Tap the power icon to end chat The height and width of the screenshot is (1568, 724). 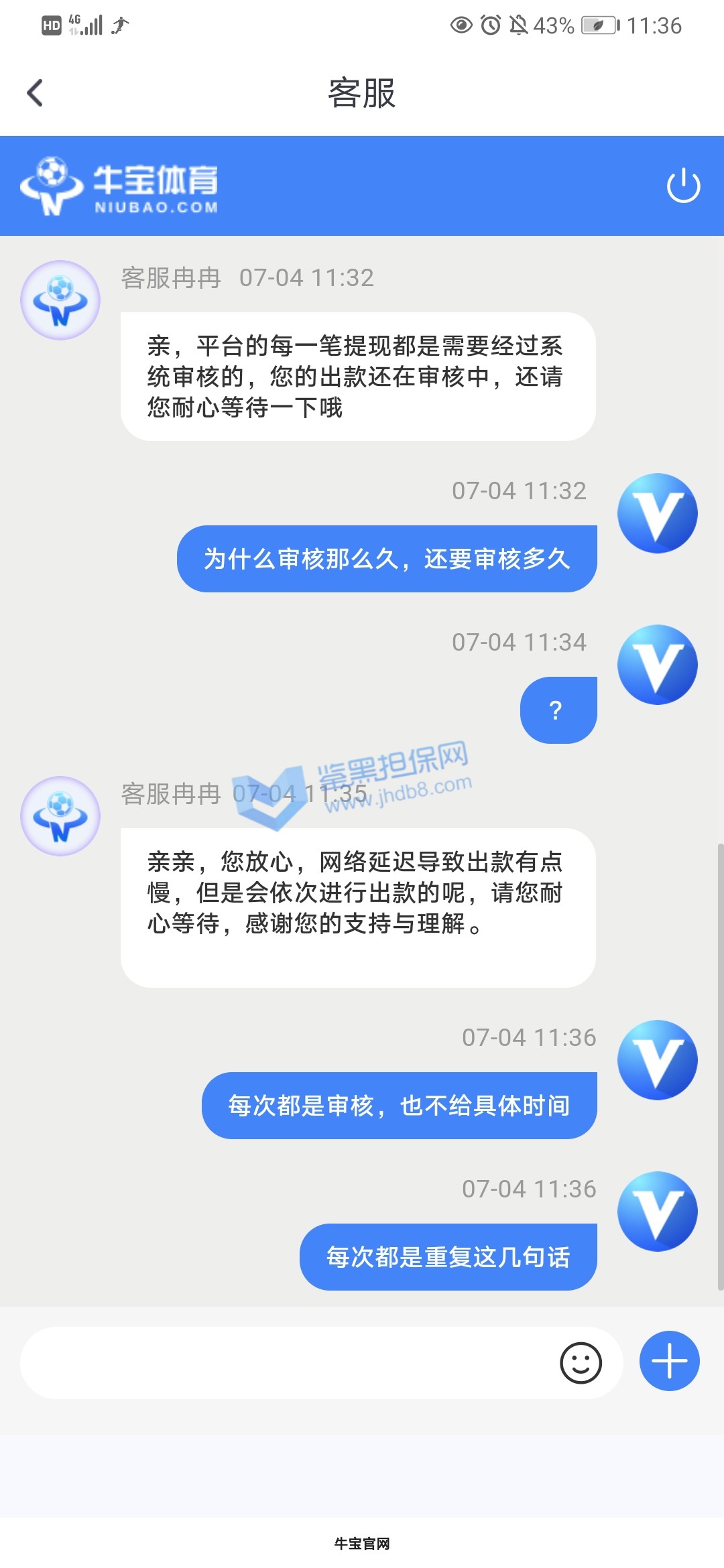[683, 186]
